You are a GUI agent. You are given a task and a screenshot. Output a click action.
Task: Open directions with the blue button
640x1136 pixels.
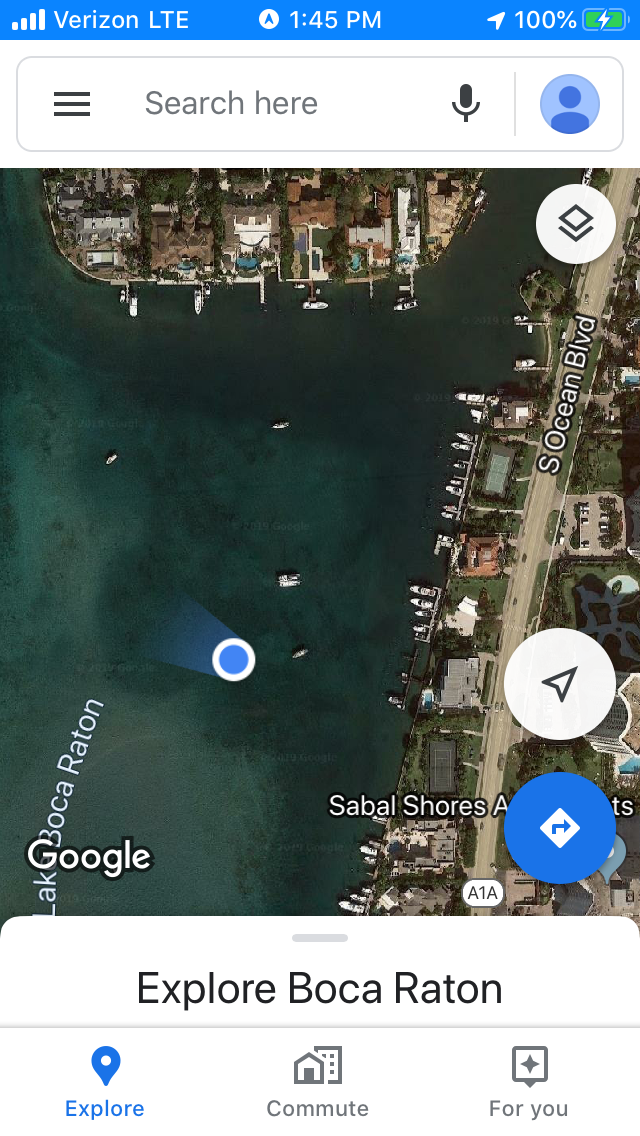tap(560, 828)
